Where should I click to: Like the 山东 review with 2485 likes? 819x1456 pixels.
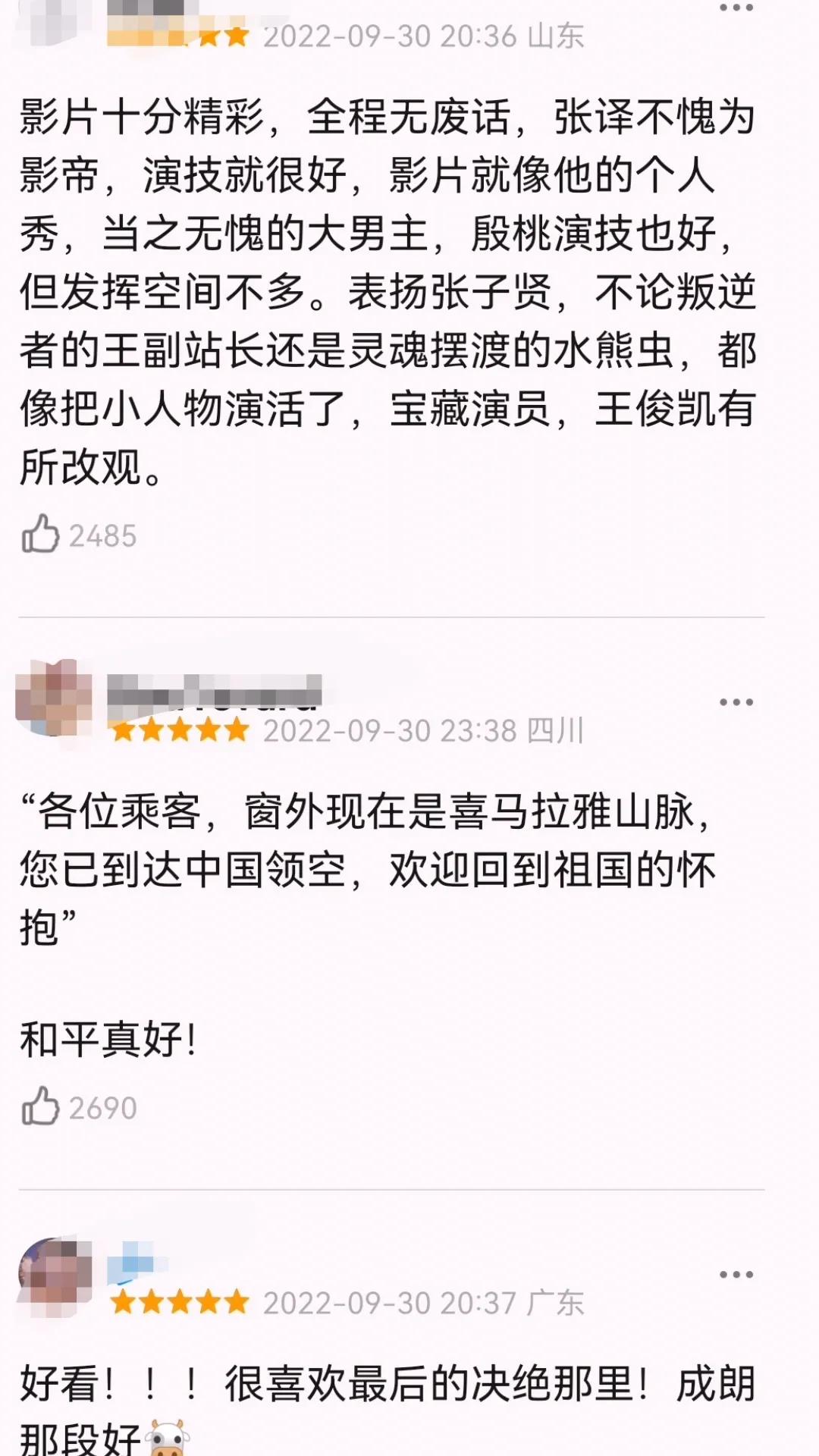click(x=40, y=534)
